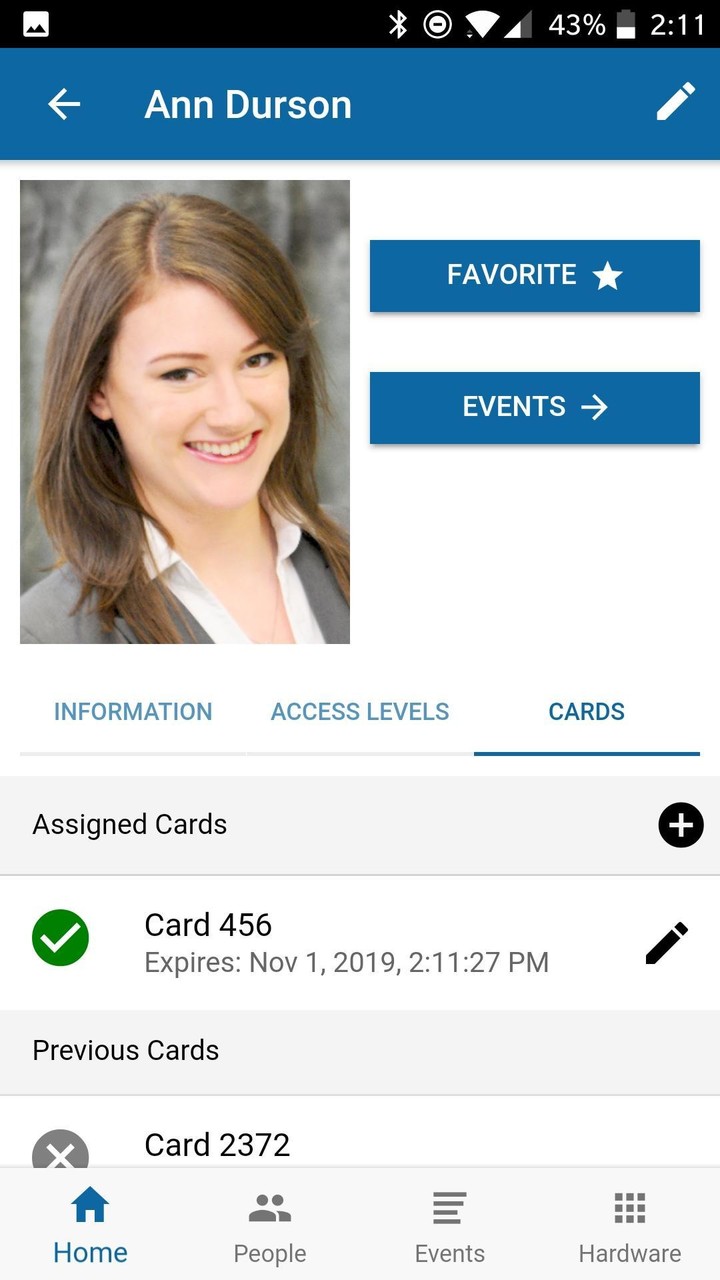
Task: Add a new assigned card
Action: (681, 825)
